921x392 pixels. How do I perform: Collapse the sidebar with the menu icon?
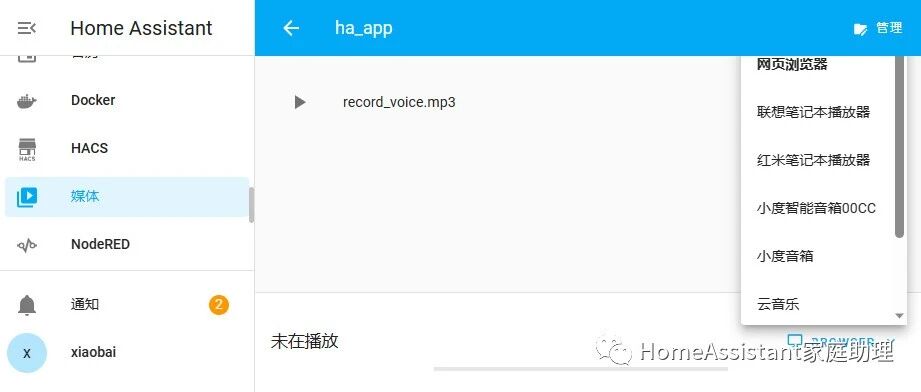coord(26,28)
